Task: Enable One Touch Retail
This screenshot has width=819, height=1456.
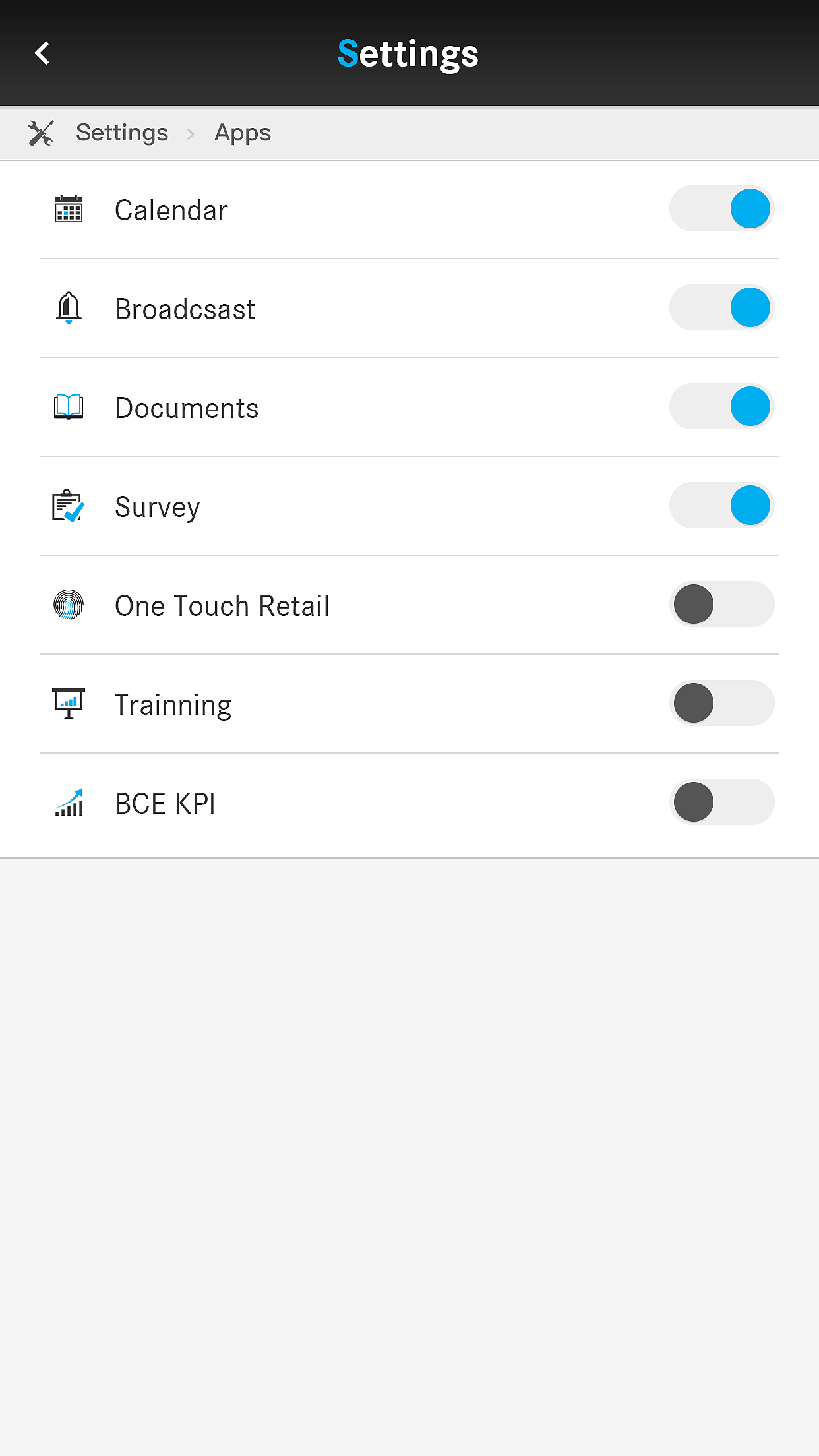Action: point(721,605)
